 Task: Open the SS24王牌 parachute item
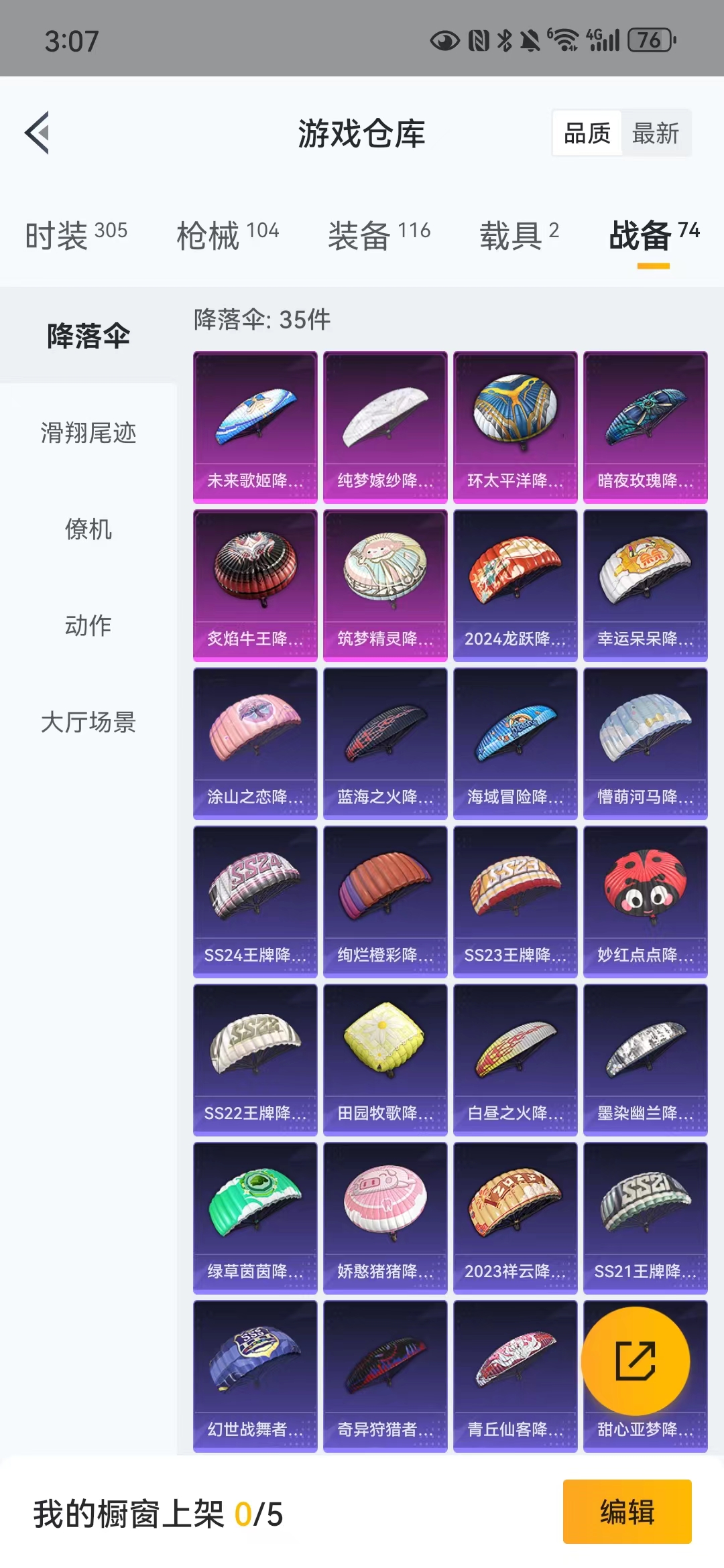pos(255,902)
